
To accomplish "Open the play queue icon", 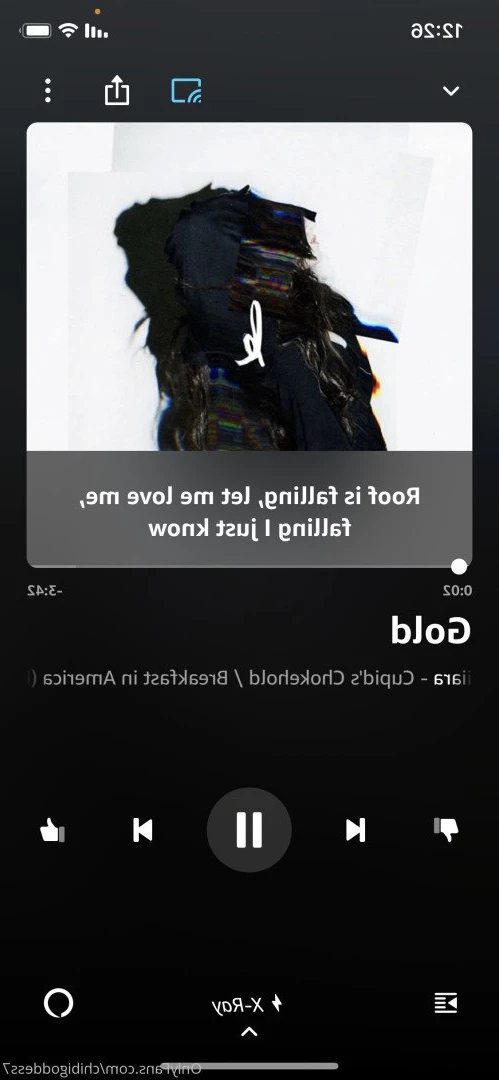I will 446,1004.
